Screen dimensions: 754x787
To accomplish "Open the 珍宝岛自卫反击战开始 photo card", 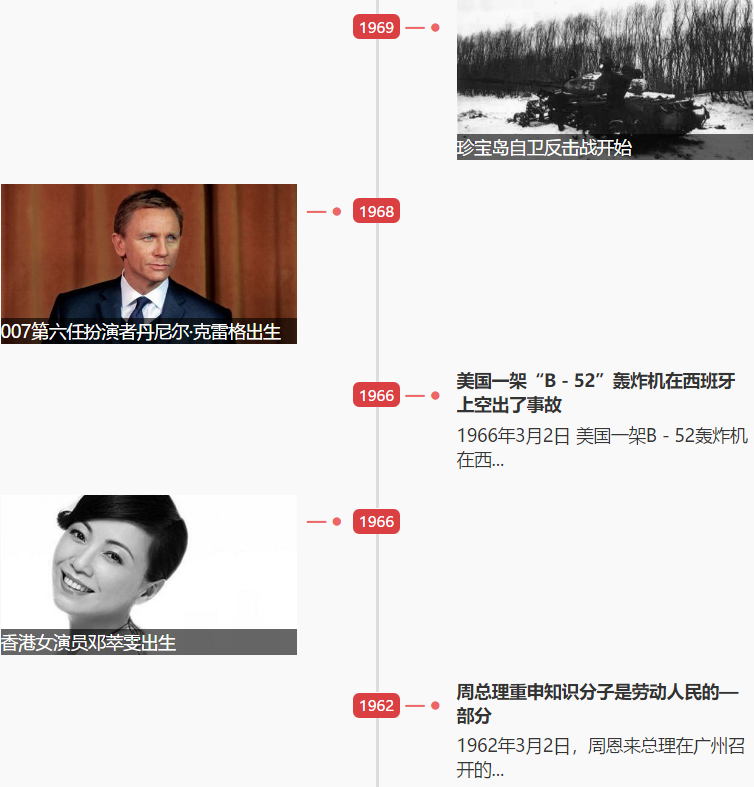I will pyautogui.click(x=604, y=80).
